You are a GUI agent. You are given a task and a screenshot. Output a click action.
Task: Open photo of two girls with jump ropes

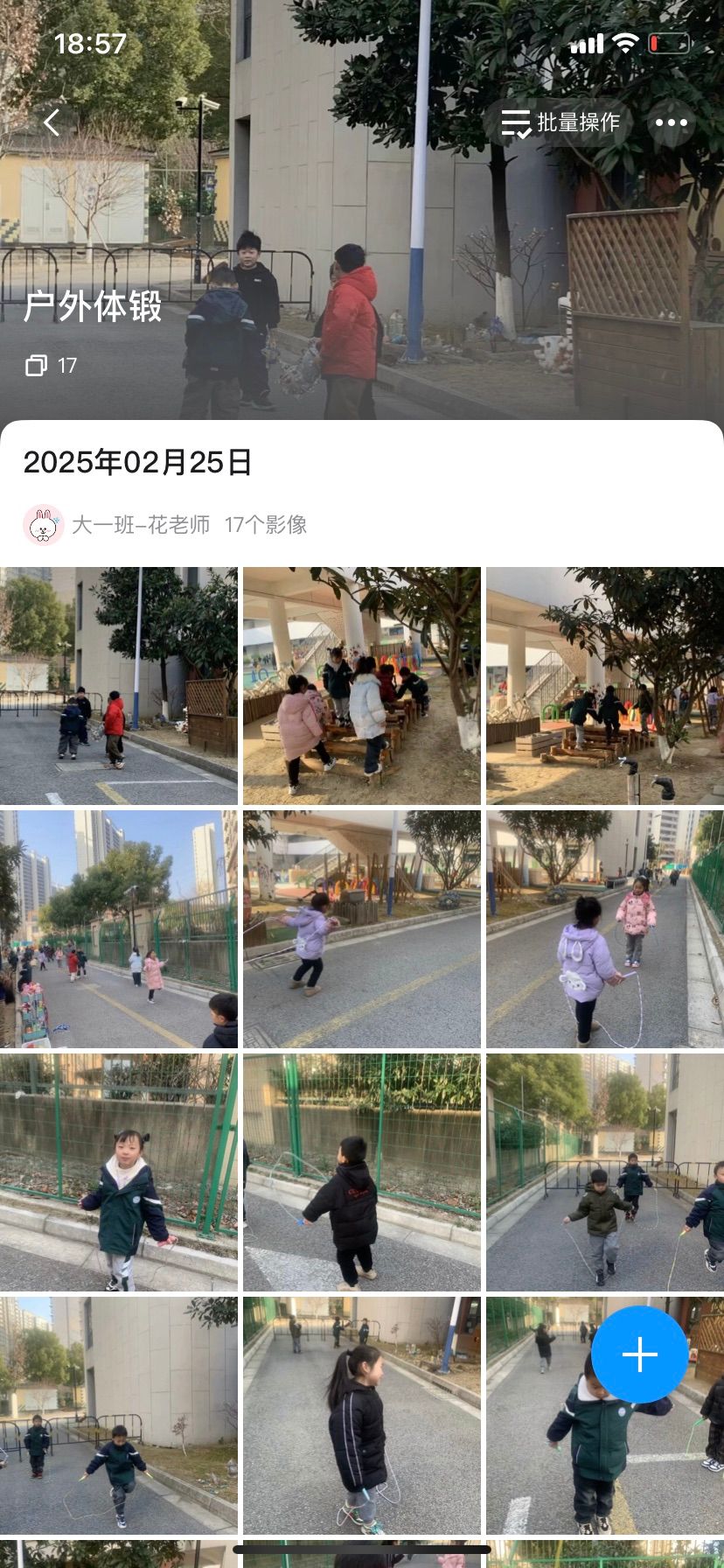pyautogui.click(x=604, y=929)
